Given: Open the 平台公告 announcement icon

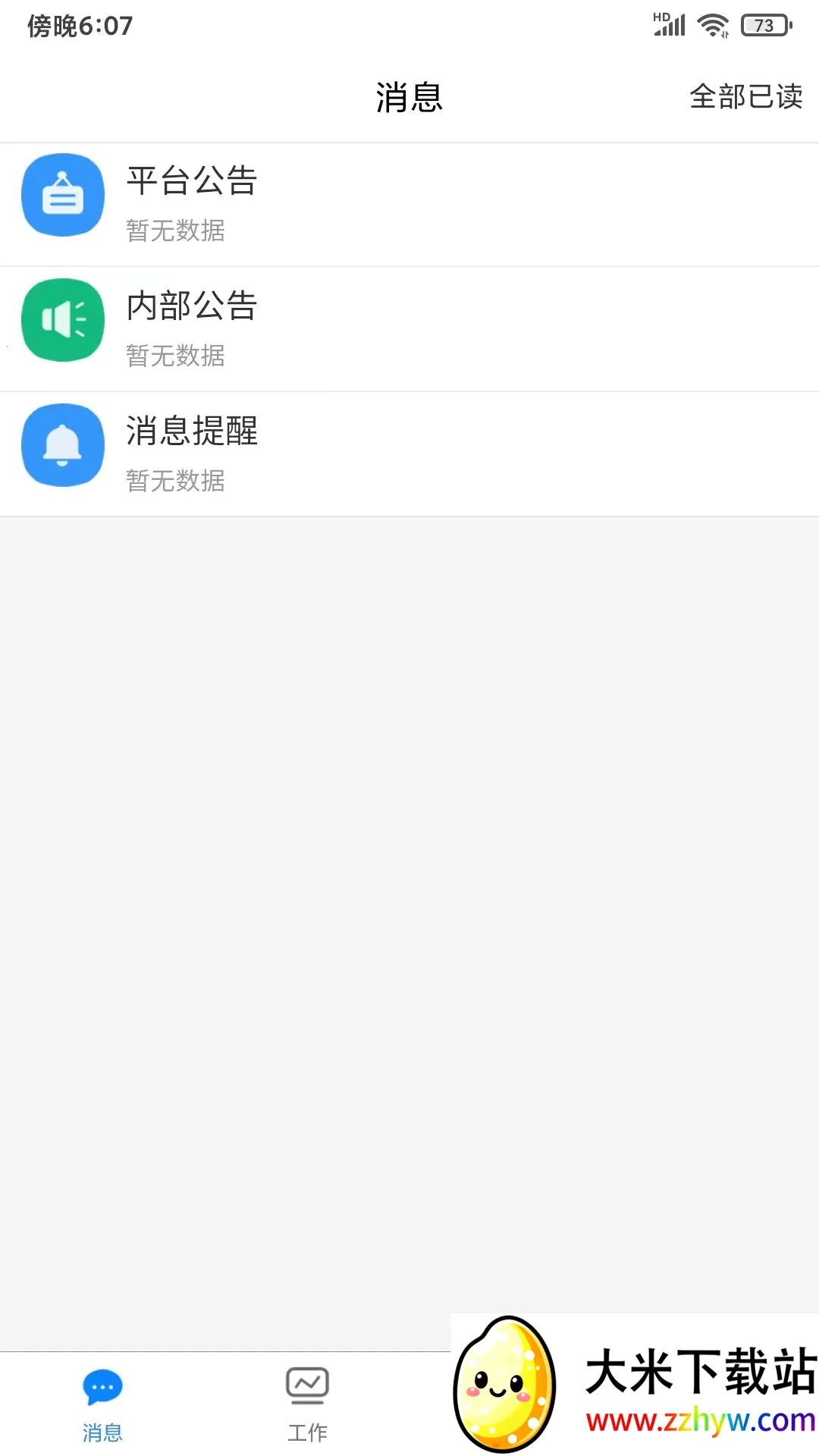Looking at the screenshot, I should (63, 195).
